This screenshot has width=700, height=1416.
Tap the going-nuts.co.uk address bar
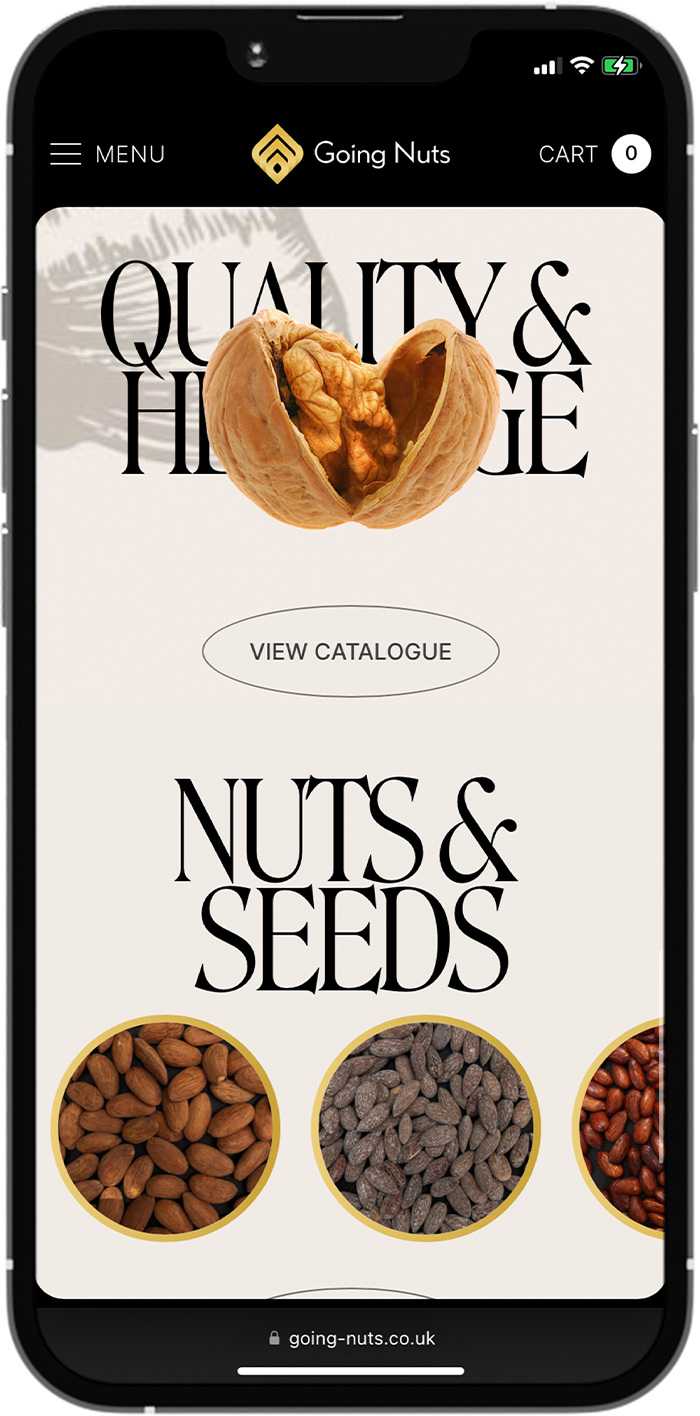(x=351, y=1338)
